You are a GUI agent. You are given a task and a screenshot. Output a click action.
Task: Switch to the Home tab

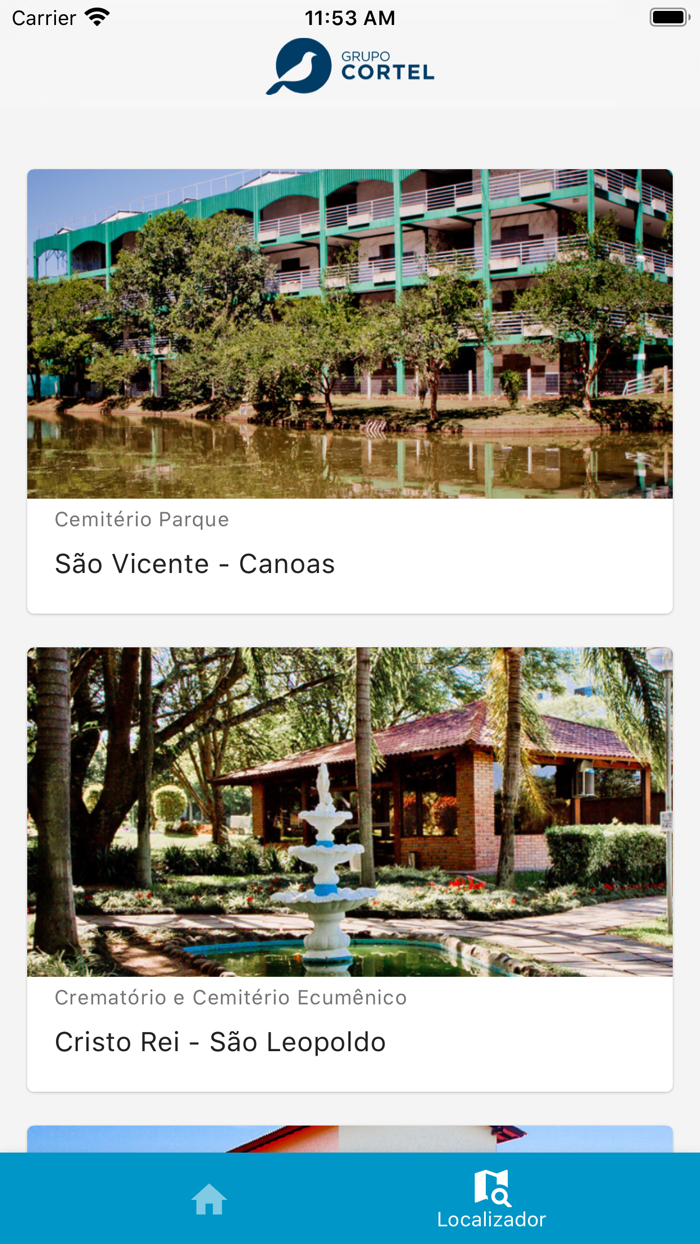coord(209,1199)
